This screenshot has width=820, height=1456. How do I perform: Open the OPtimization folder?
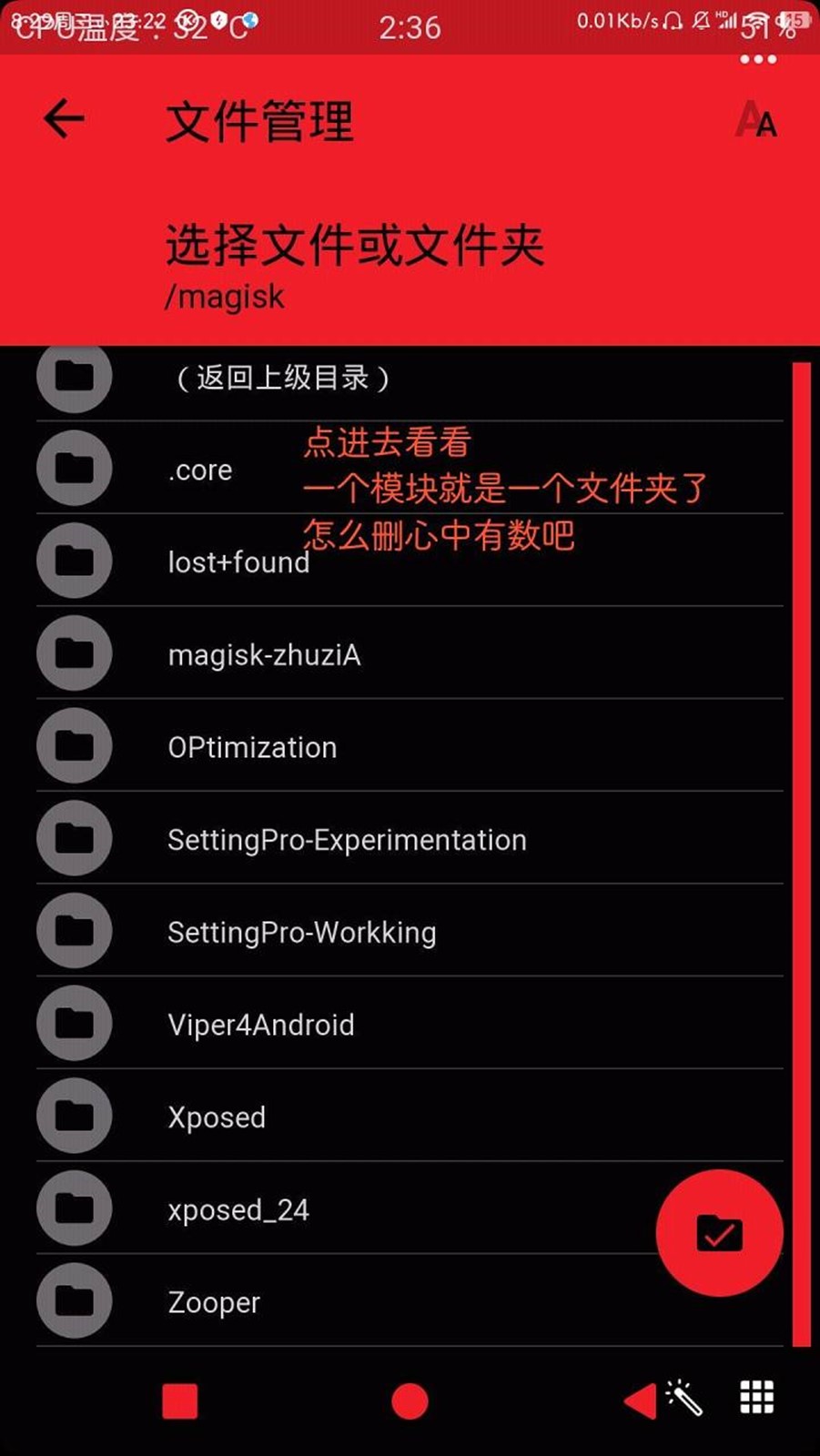point(252,748)
